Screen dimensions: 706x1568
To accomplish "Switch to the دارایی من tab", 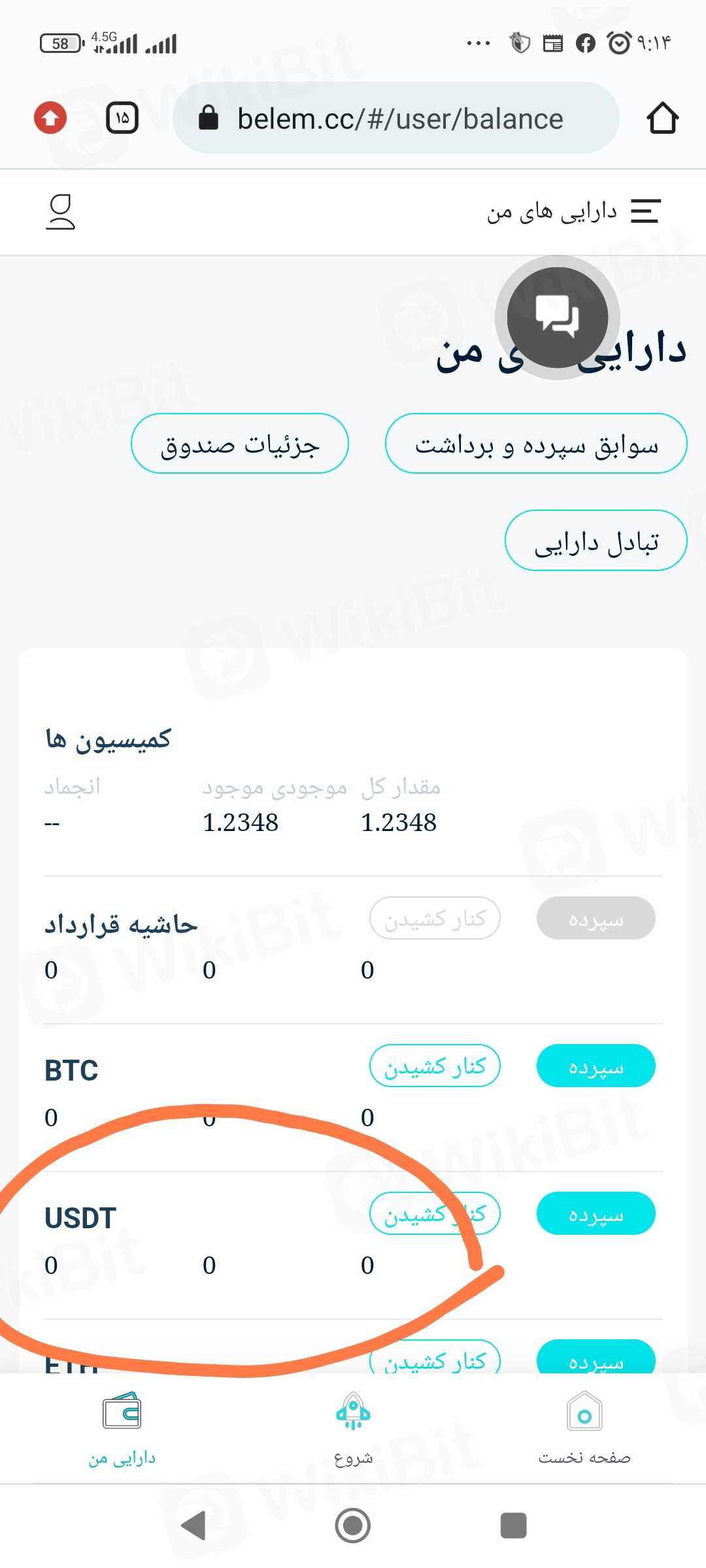I will click(x=122, y=1428).
